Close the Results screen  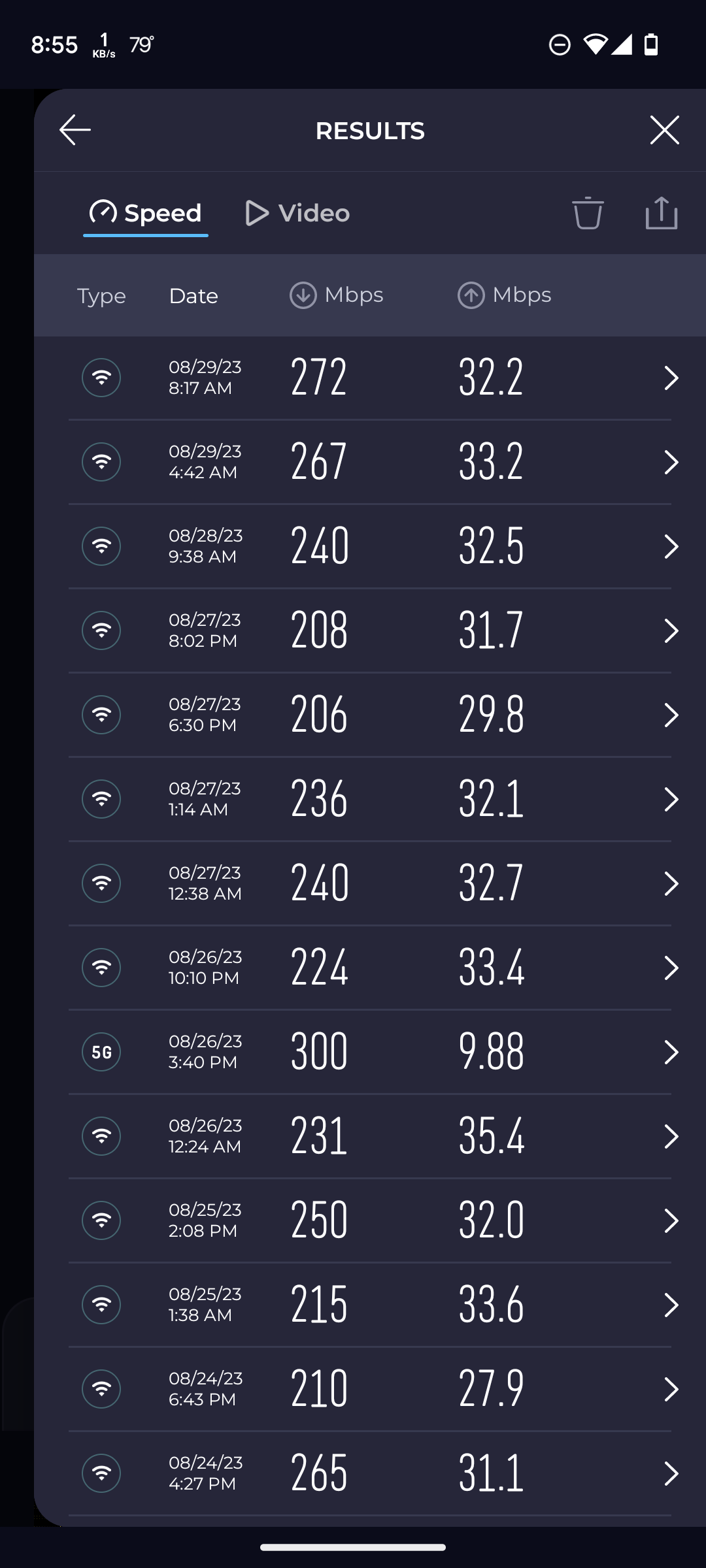point(665,130)
